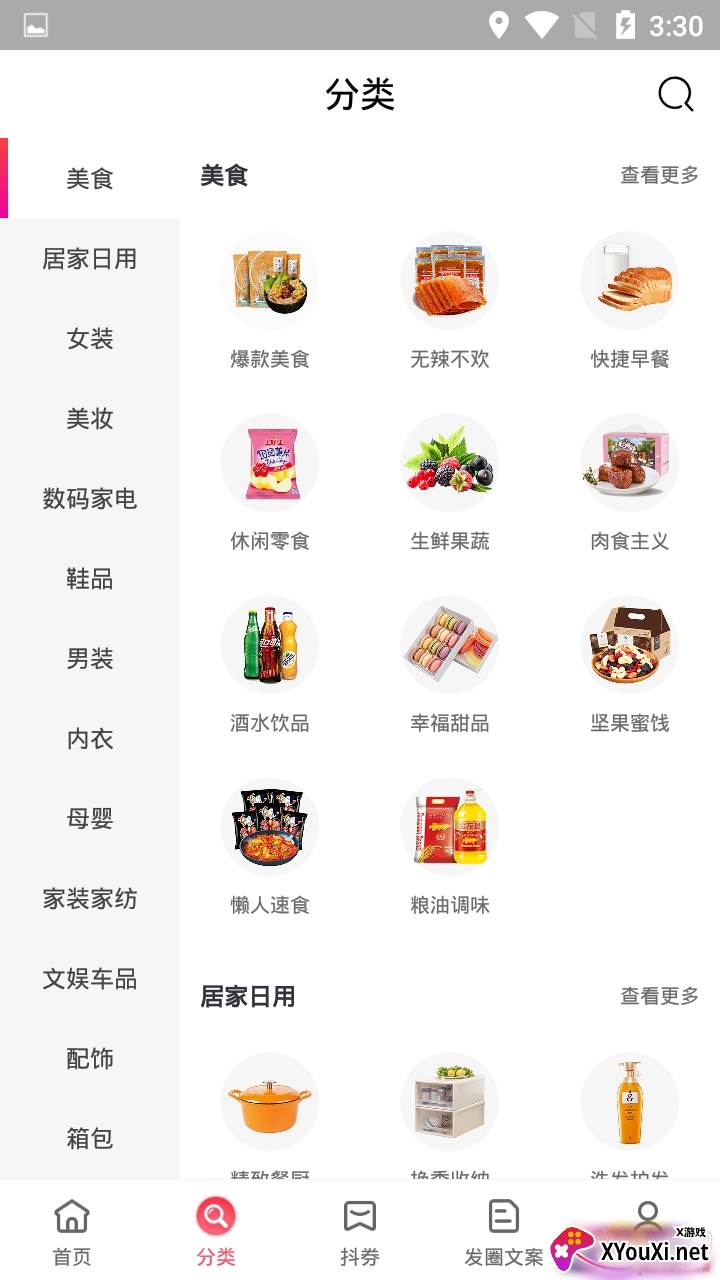Image resolution: width=720 pixels, height=1280 pixels.
Task: Select the 居家日用 category in sidebar
Action: pos(90,259)
